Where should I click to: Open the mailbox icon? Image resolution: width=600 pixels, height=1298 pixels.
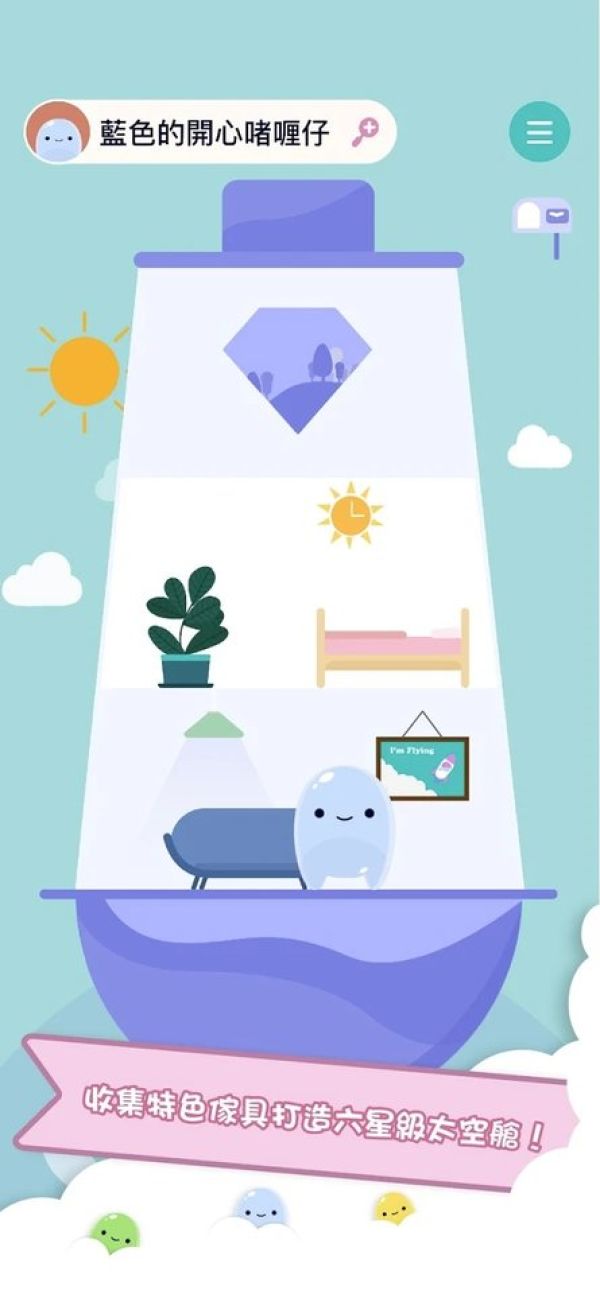tap(542, 222)
